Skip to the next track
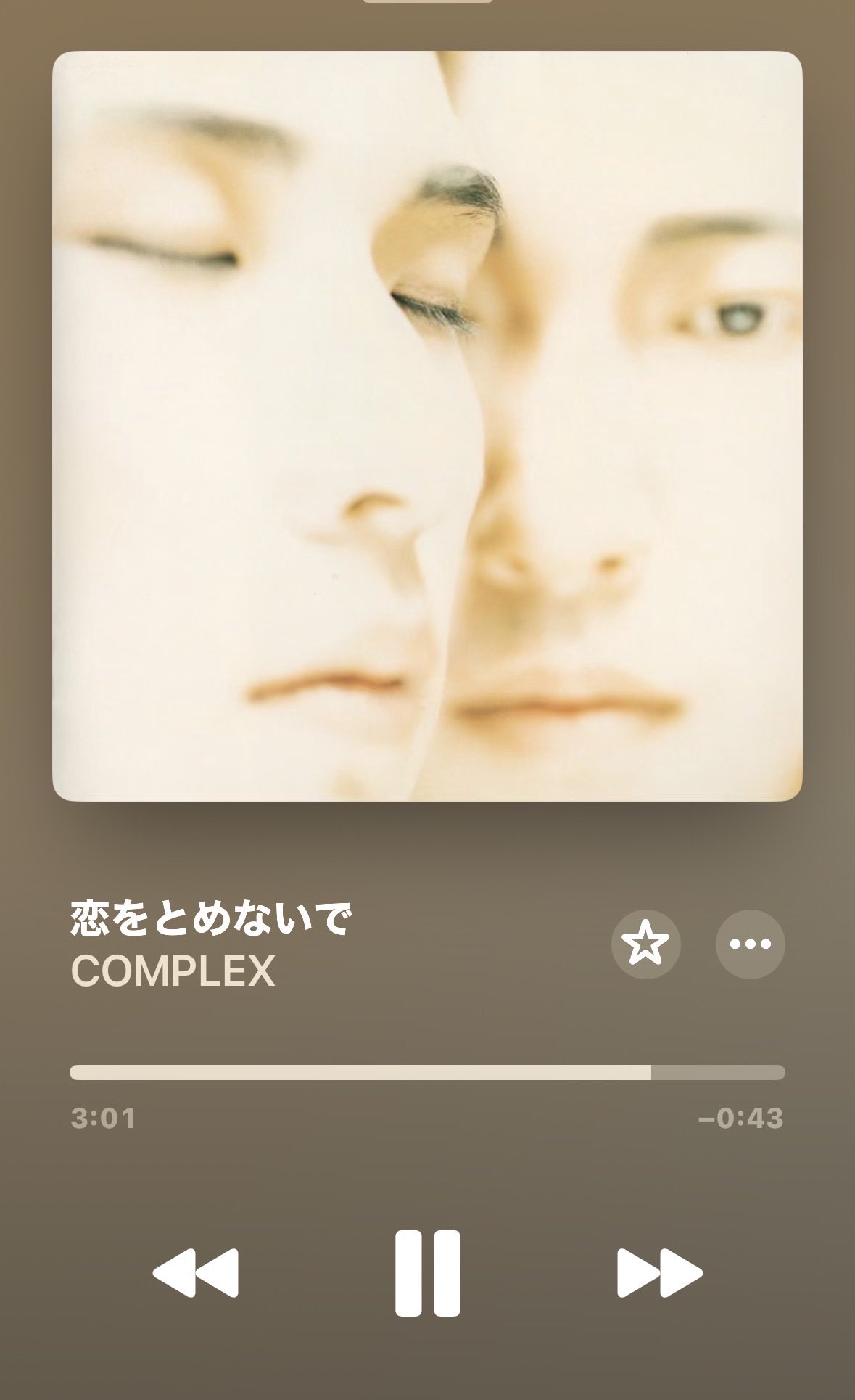 pyautogui.click(x=659, y=1272)
